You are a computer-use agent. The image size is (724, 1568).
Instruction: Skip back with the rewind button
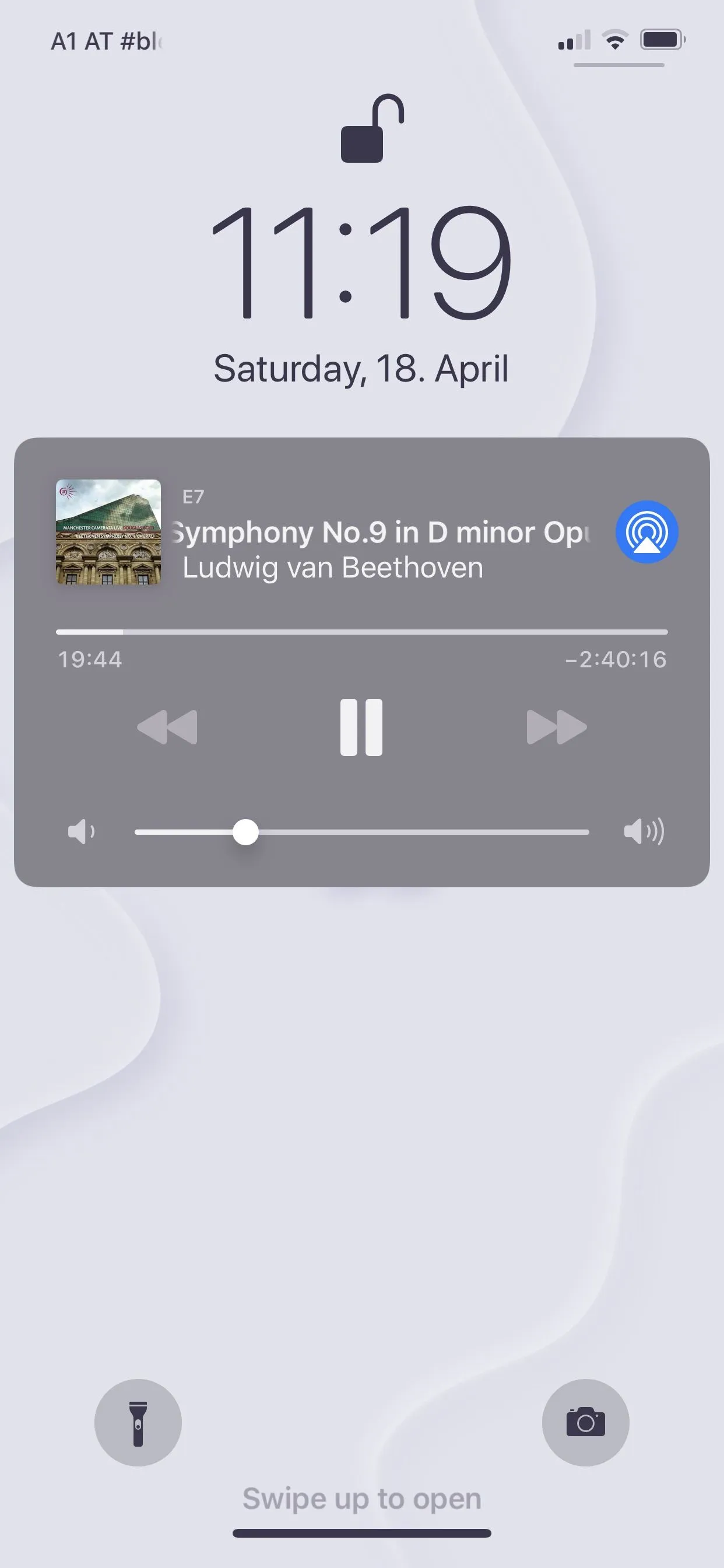(x=167, y=727)
